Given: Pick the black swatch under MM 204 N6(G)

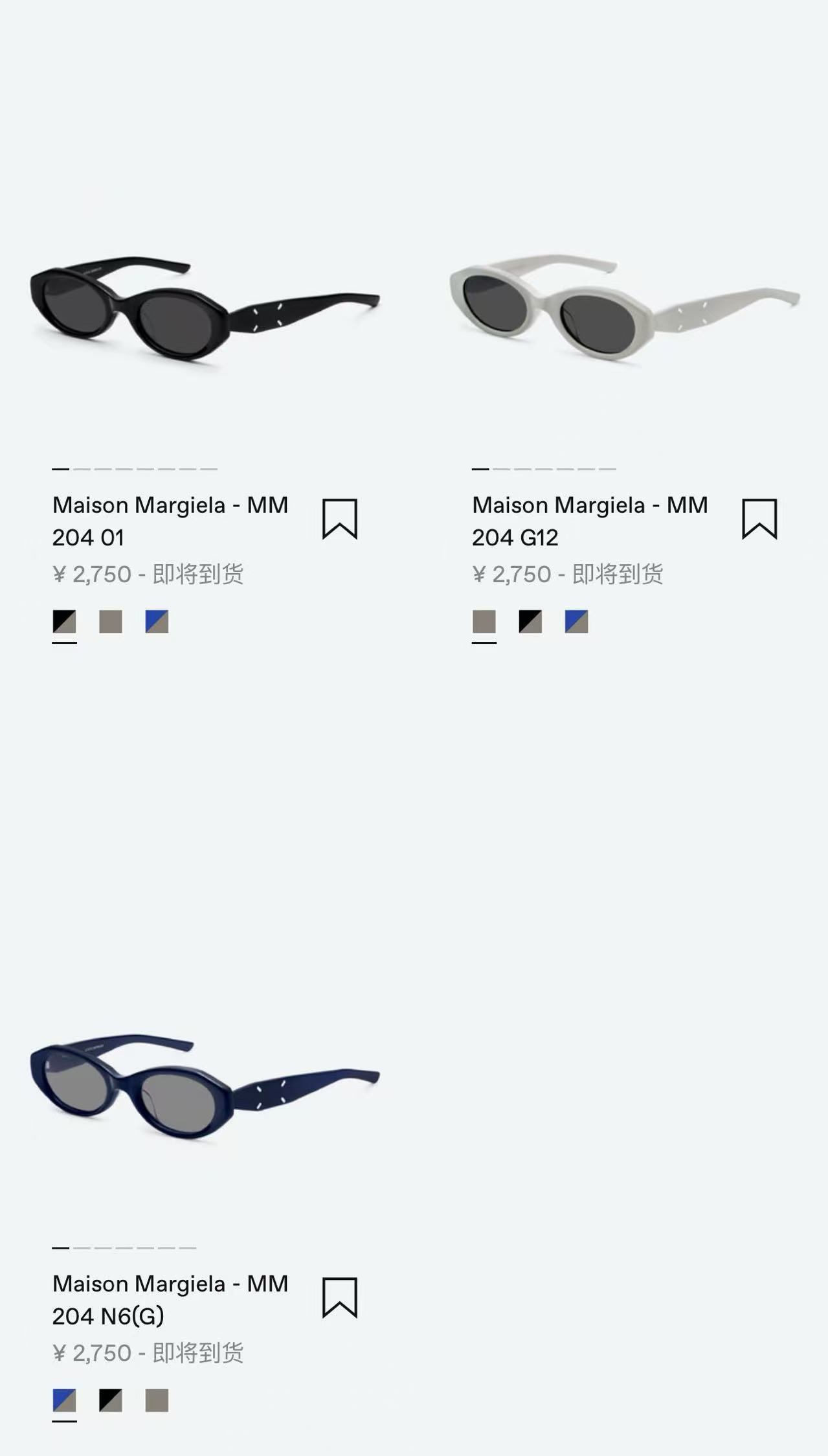Looking at the screenshot, I should click(111, 1400).
